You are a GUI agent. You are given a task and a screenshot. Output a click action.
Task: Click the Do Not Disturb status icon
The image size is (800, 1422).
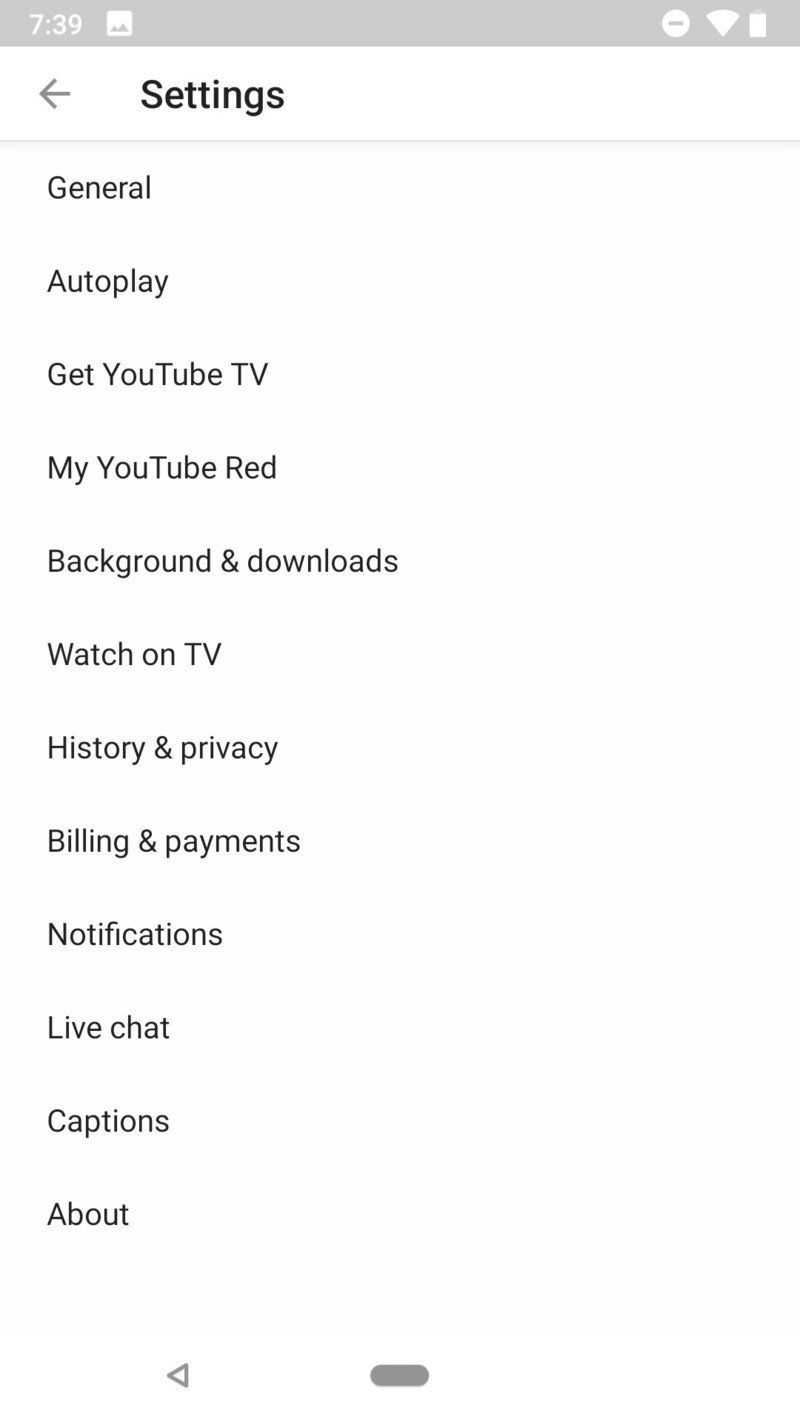point(676,23)
